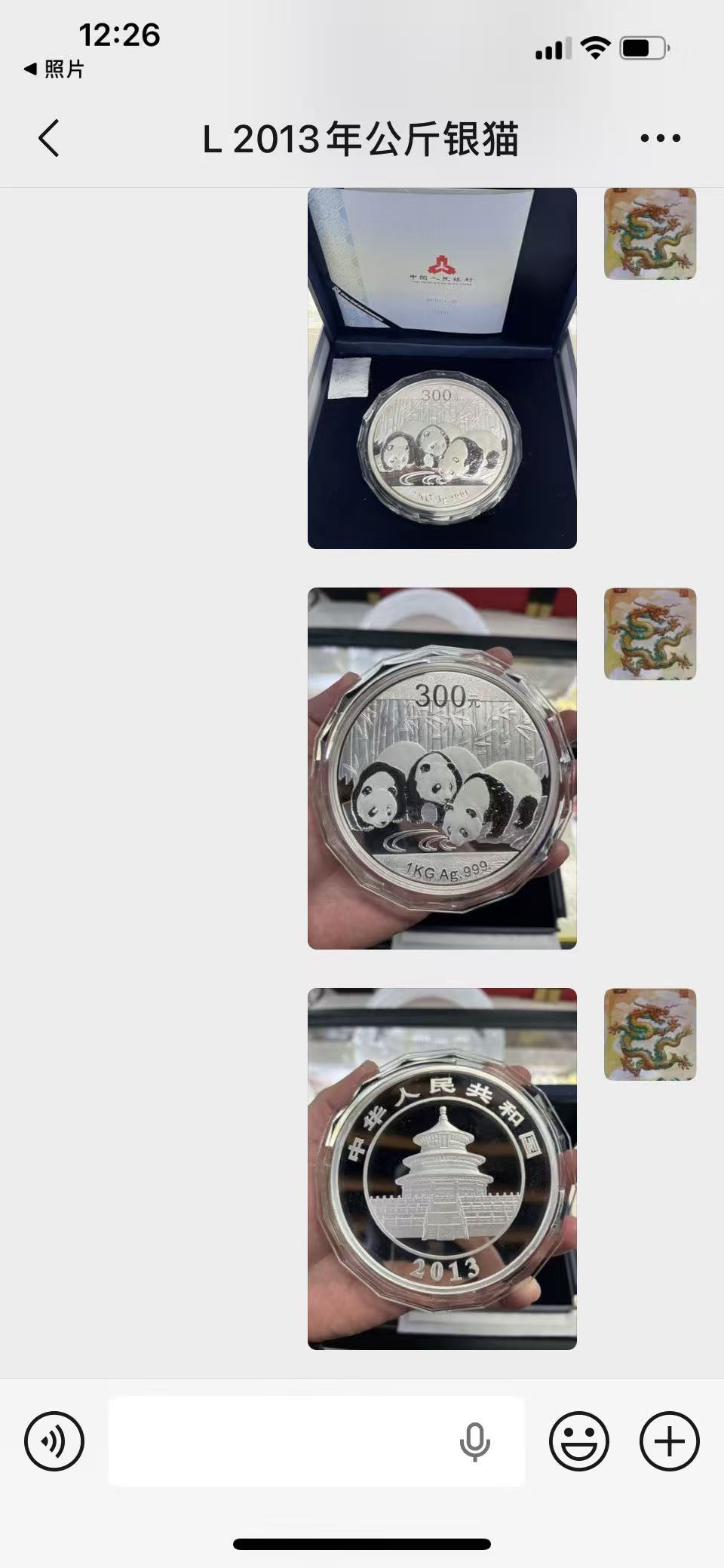Switch to voice message mode

tap(54, 1441)
